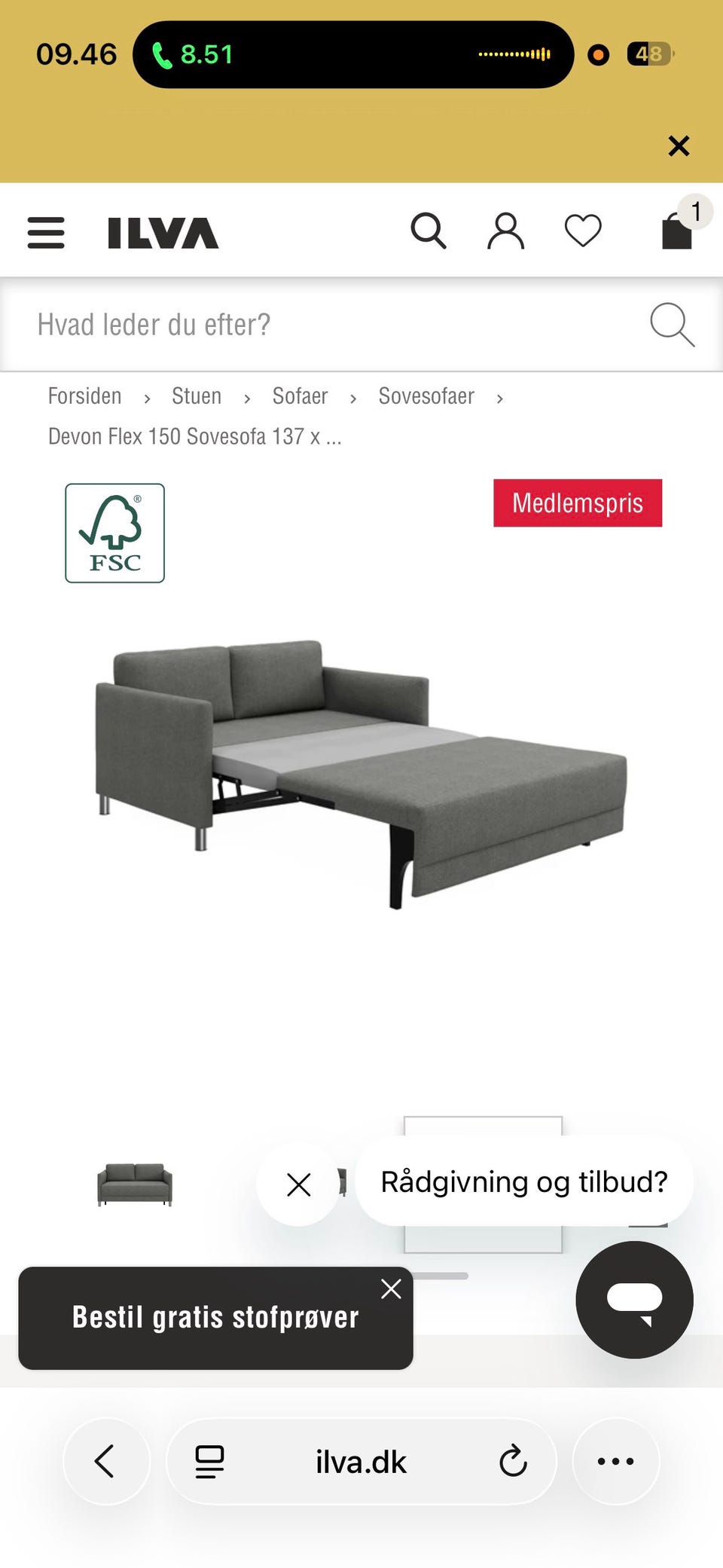Open Stuen from the breadcrumb trail
Screen dimensions: 723x1568
(x=196, y=396)
